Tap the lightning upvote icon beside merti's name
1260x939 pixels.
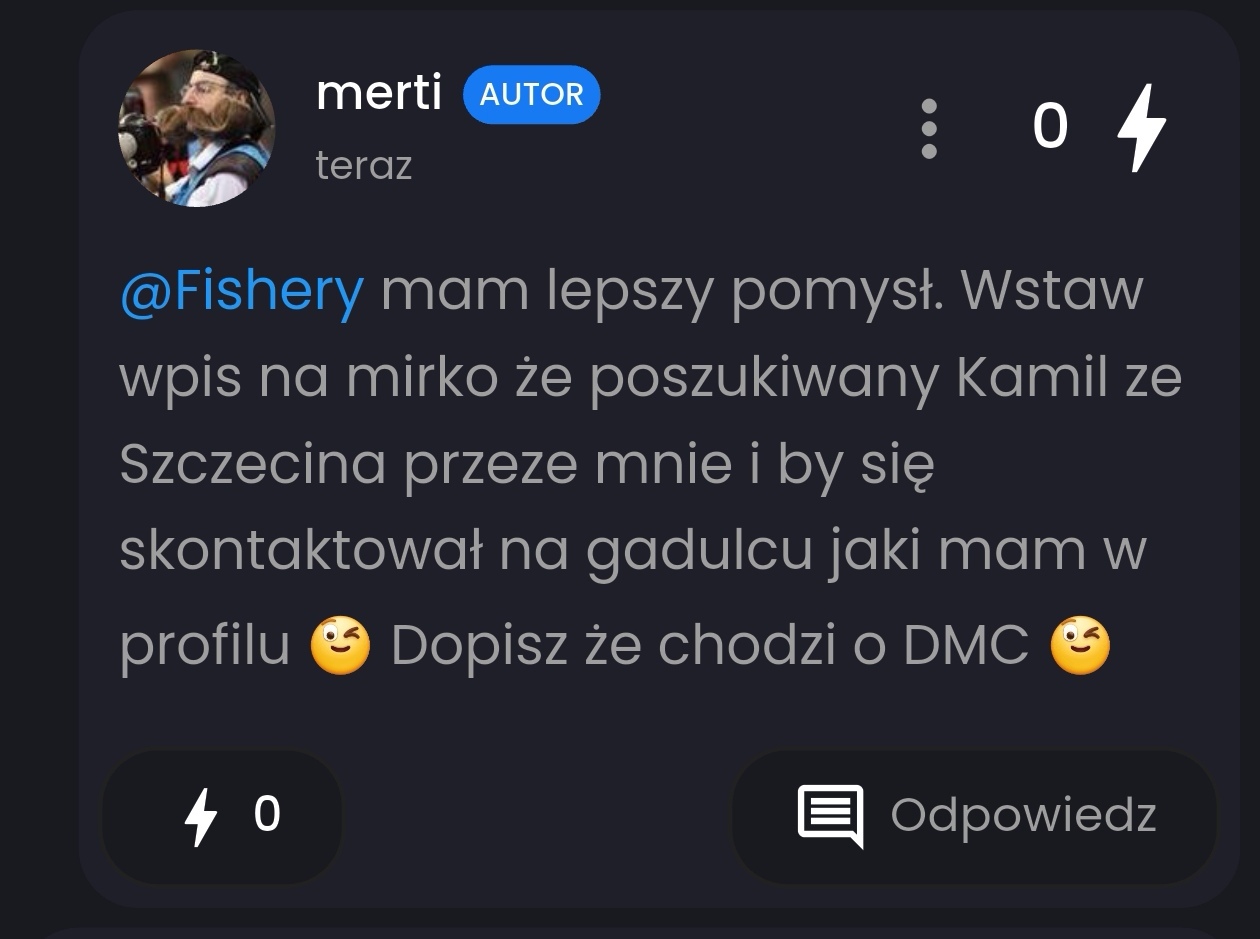pos(1141,128)
